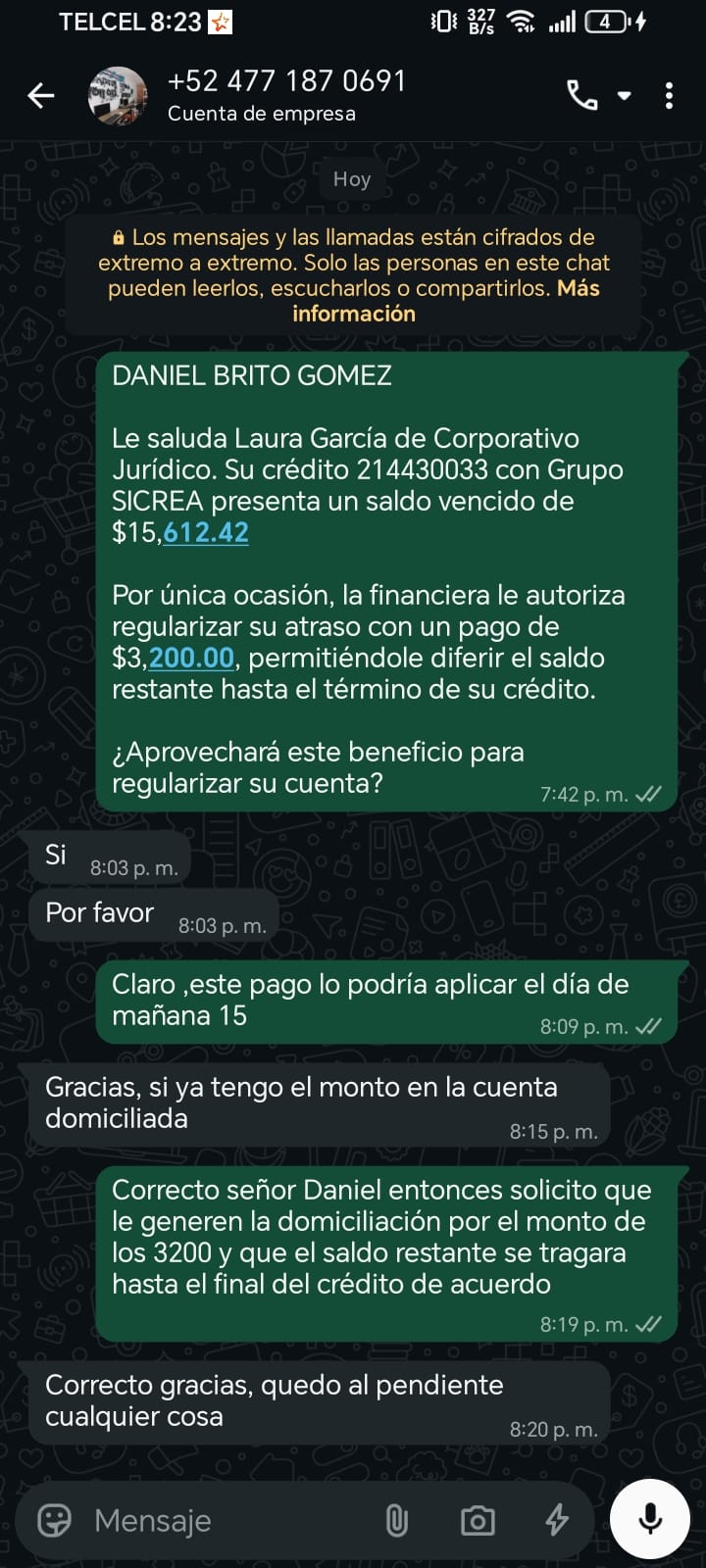Expand the call options dropdown arrow
This screenshot has height=1568, width=706.
coord(625,95)
